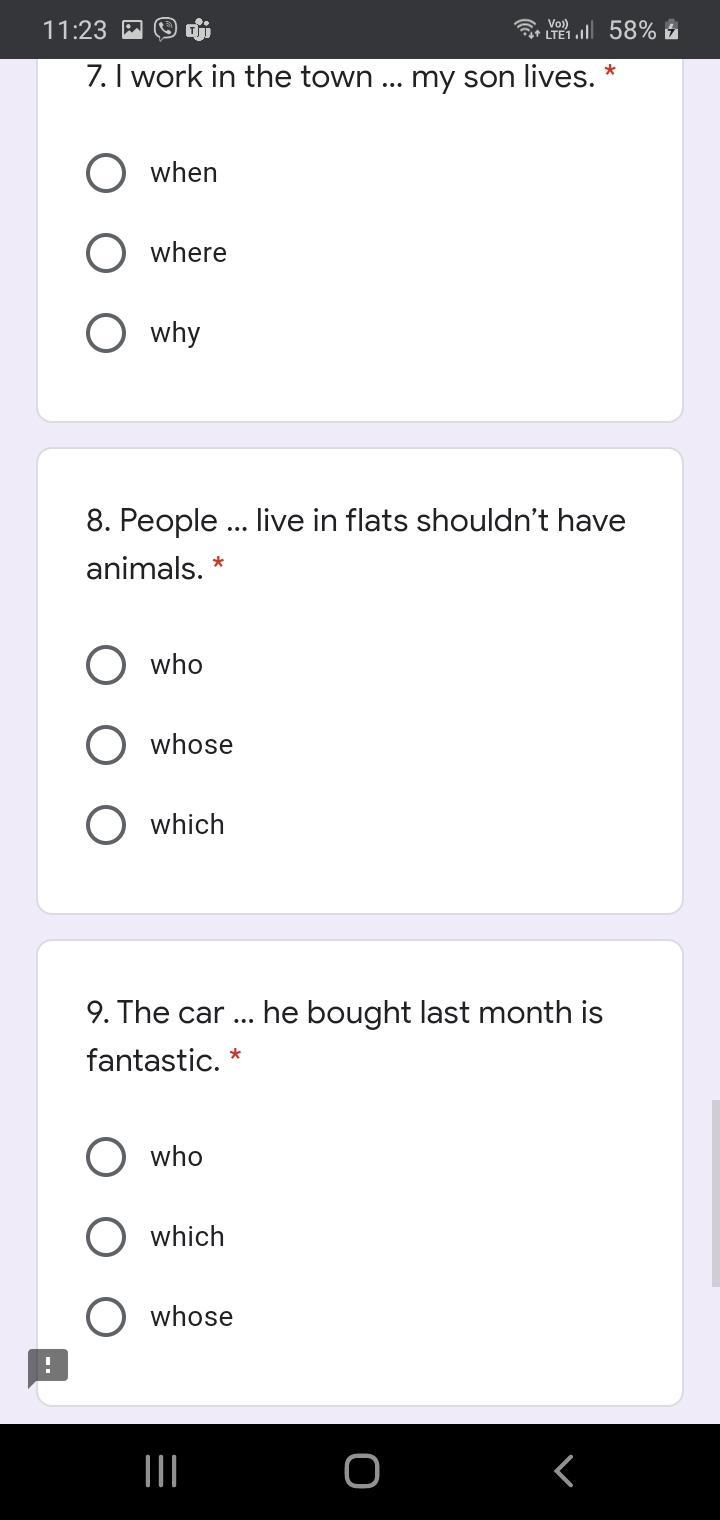This screenshot has height=1520, width=720.
Task: Open recent apps from navigation bar
Action: tap(161, 1471)
